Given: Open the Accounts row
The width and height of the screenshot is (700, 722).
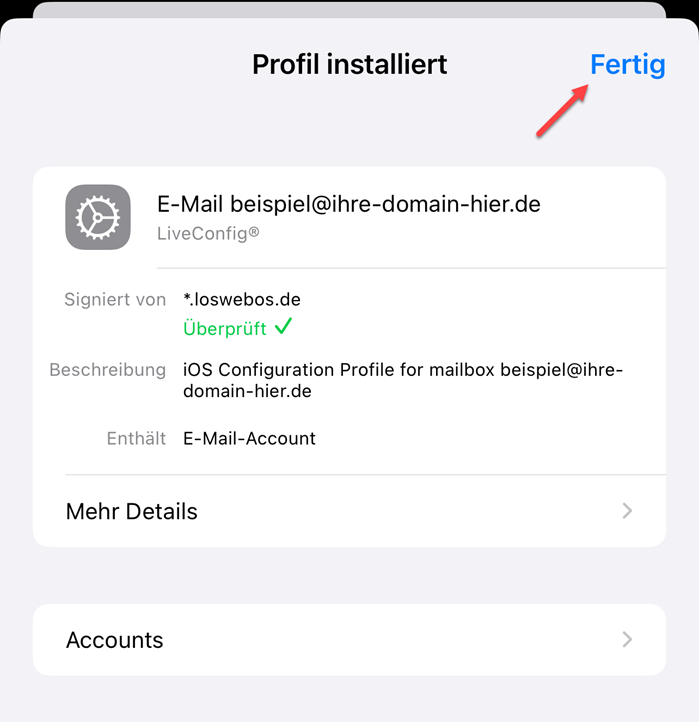Looking at the screenshot, I should click(x=349, y=640).
